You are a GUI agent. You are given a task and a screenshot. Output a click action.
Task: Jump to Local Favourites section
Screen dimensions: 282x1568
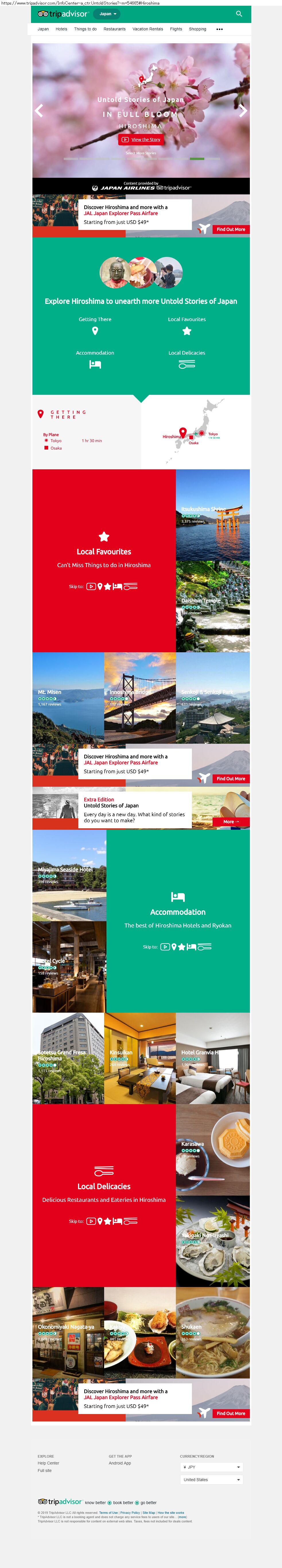(186, 326)
